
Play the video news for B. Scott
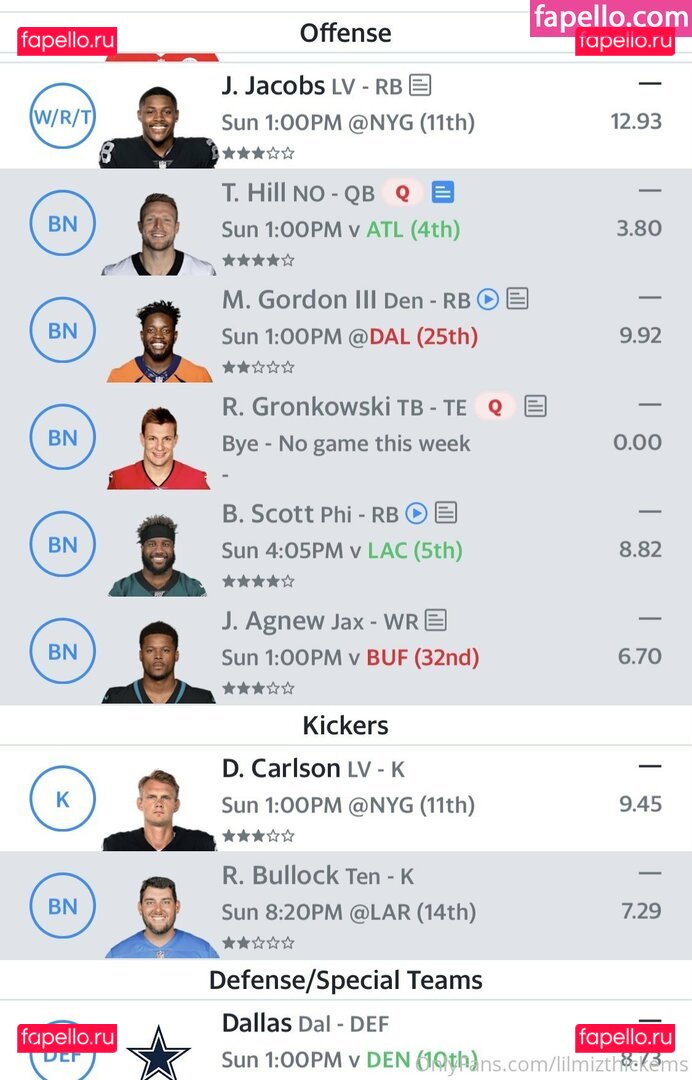416,513
